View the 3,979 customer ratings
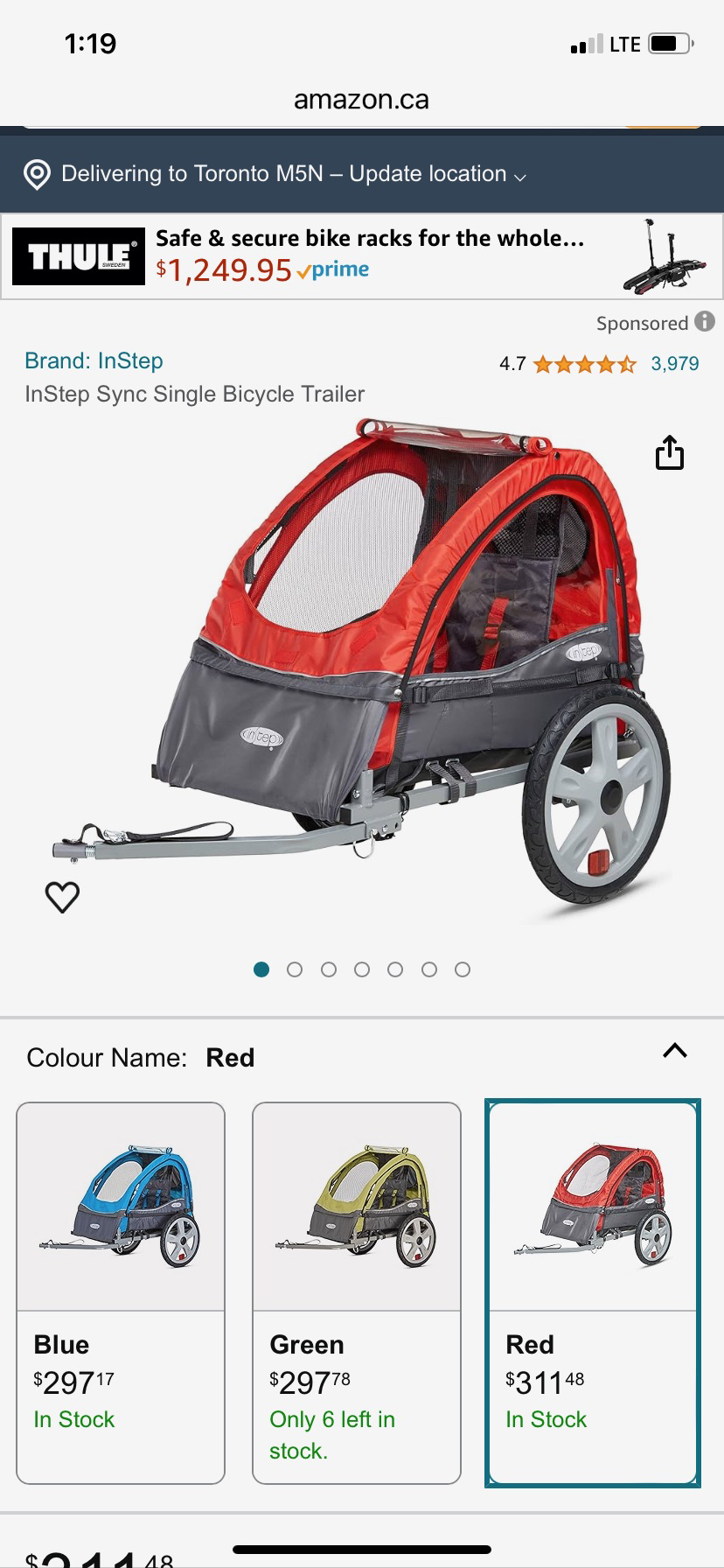Viewport: 724px width, 1568px height. [673, 362]
